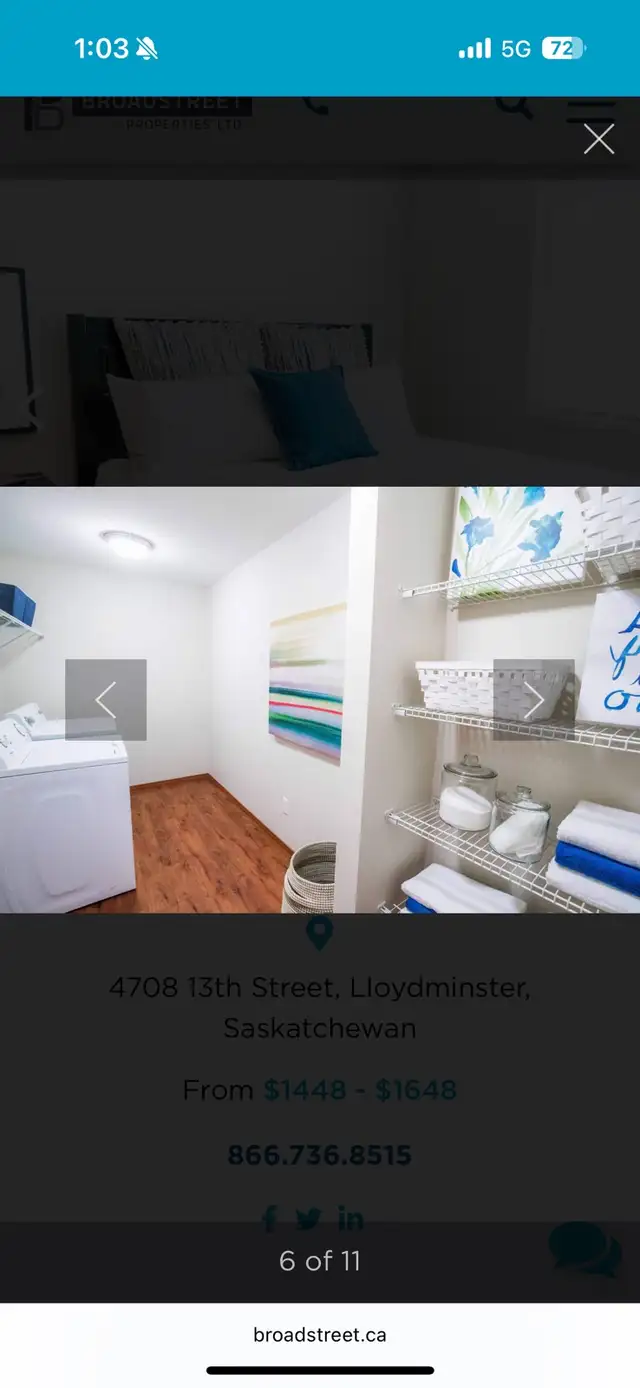The height and width of the screenshot is (1388, 640).
Task: Close the photo gallery lightbox
Action: pos(599,139)
